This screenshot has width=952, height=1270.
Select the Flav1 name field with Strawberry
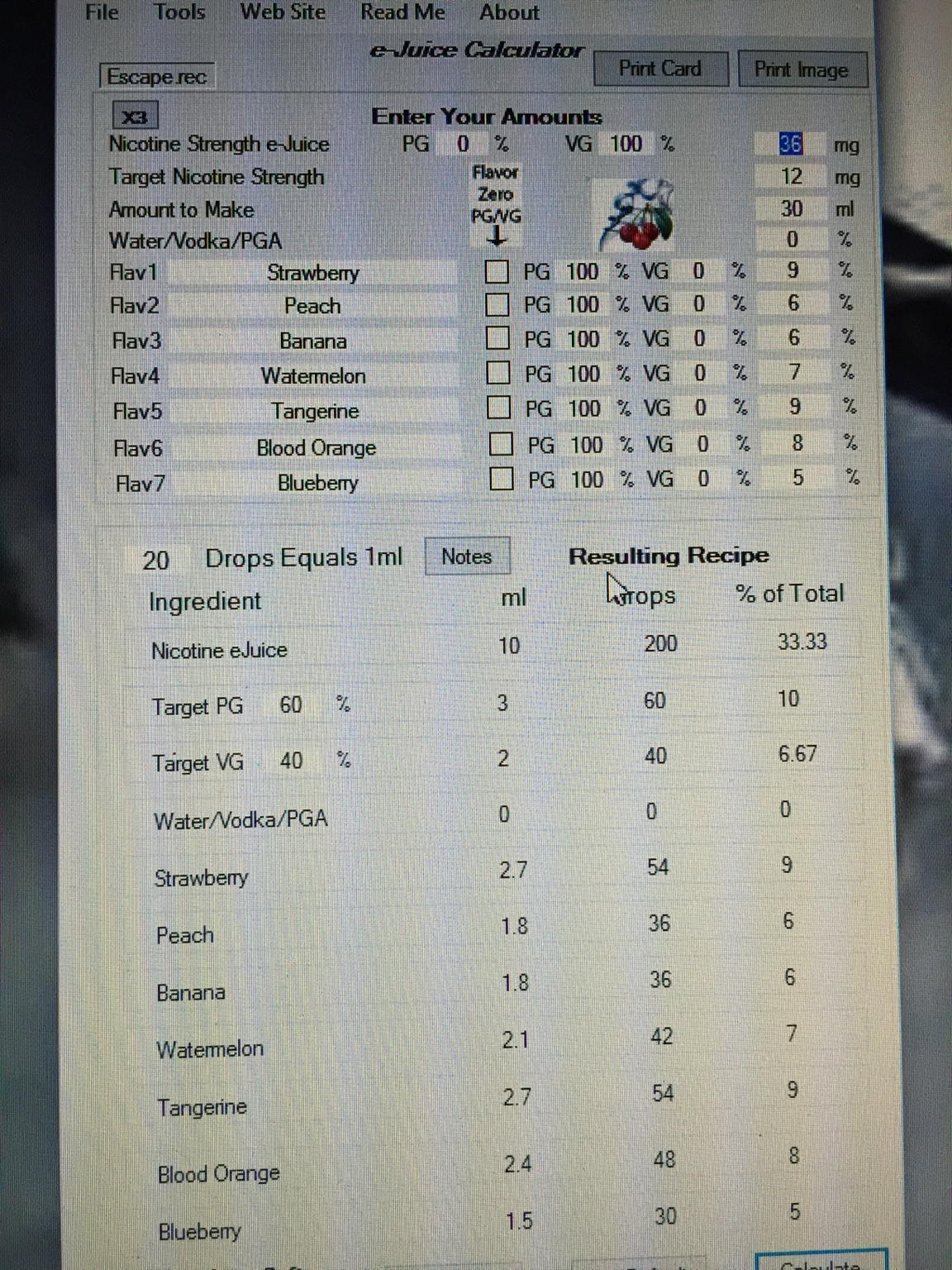tap(312, 273)
